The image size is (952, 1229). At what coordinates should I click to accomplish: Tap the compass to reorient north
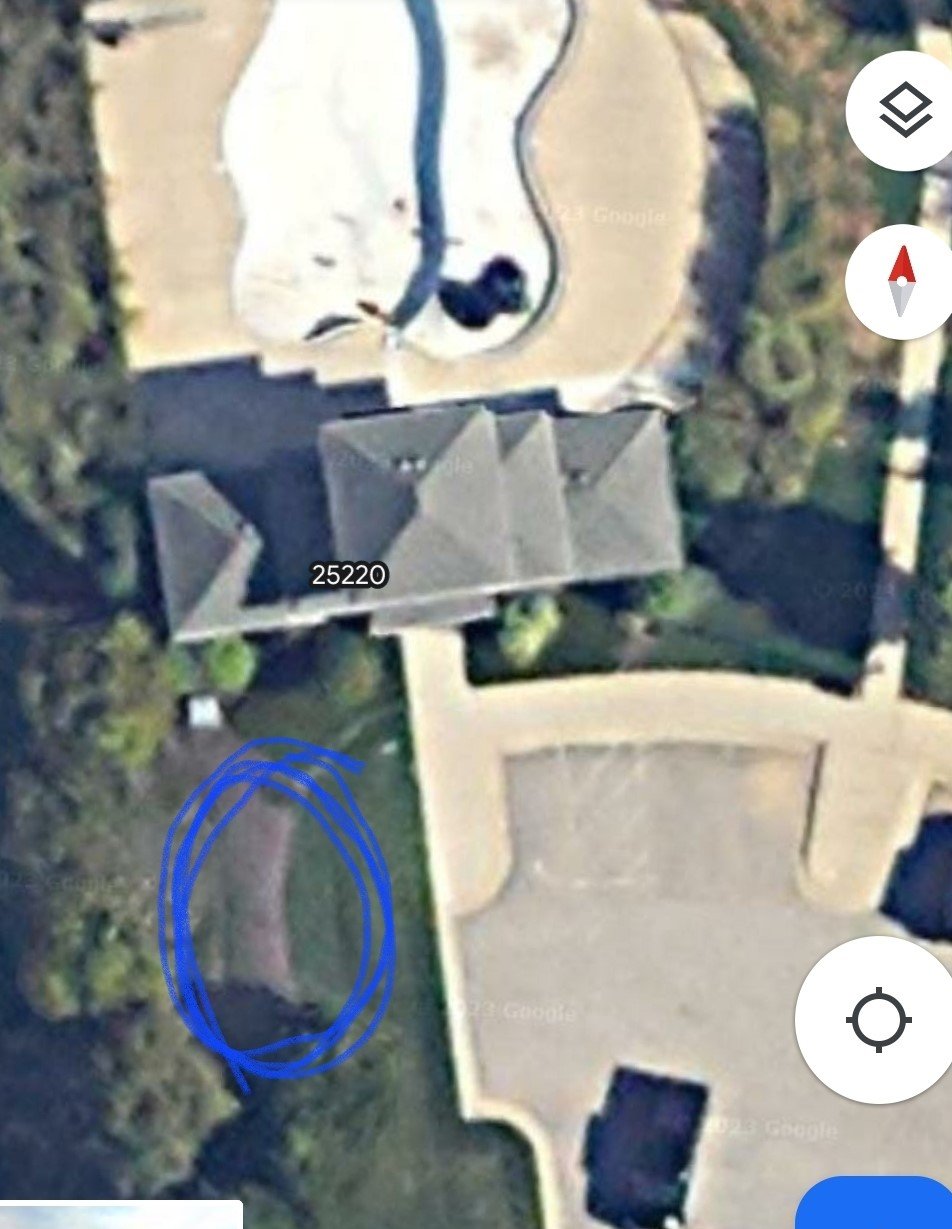902,281
